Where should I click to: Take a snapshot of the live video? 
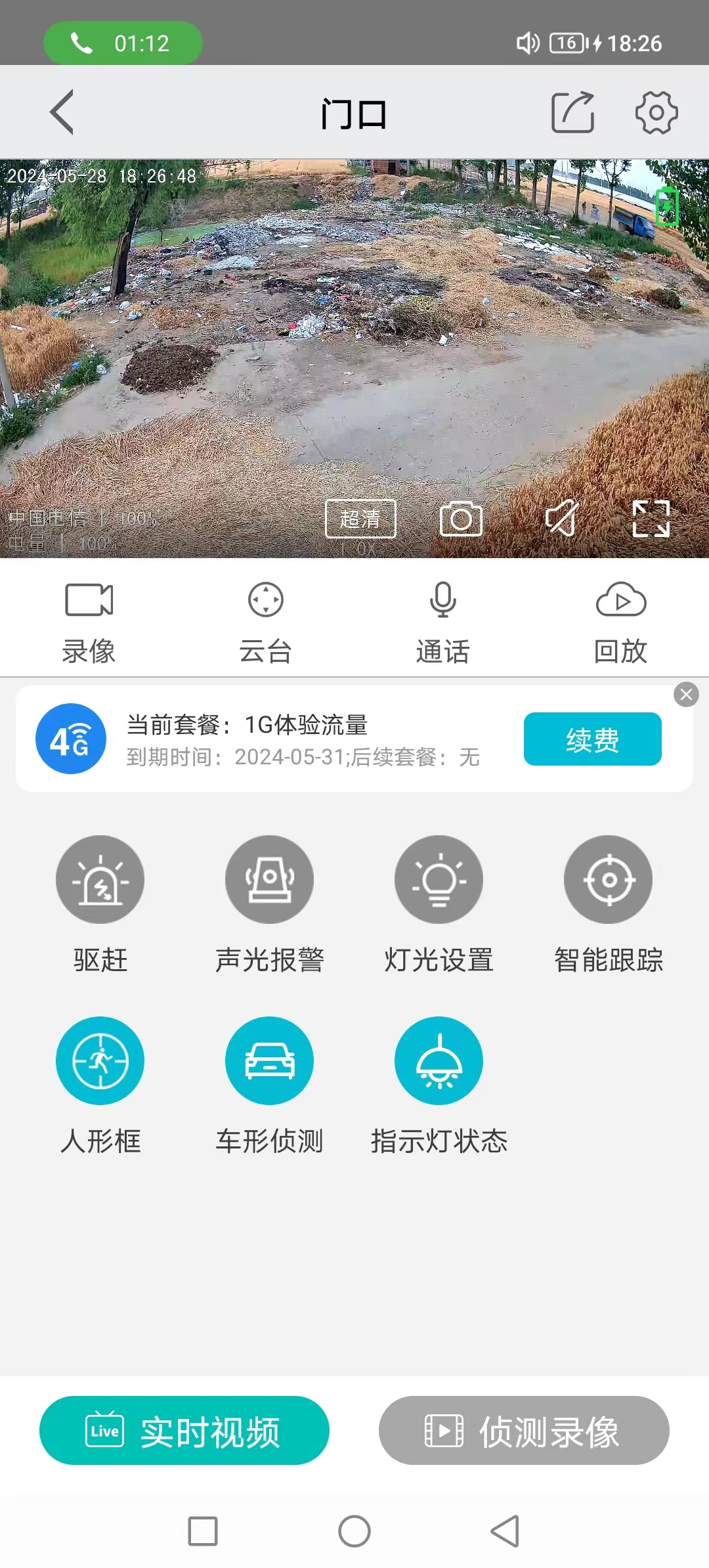(x=461, y=519)
